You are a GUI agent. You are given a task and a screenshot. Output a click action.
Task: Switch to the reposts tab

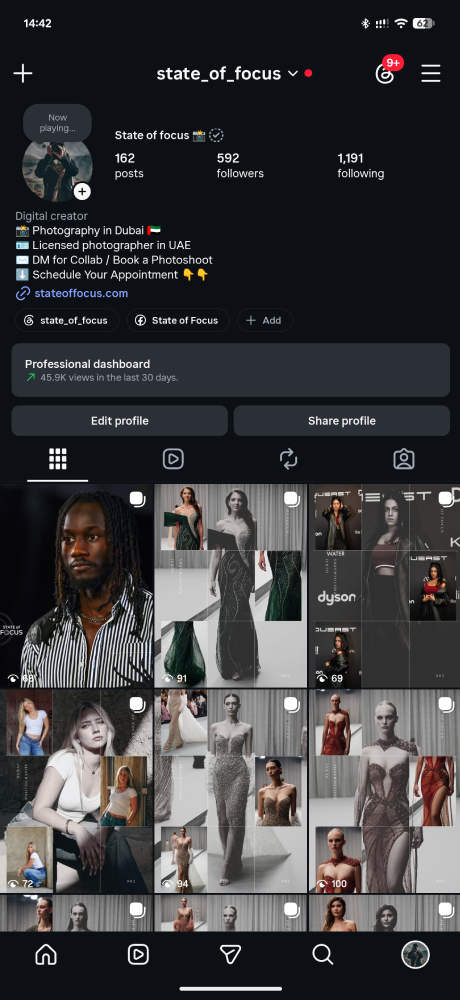(x=288, y=459)
